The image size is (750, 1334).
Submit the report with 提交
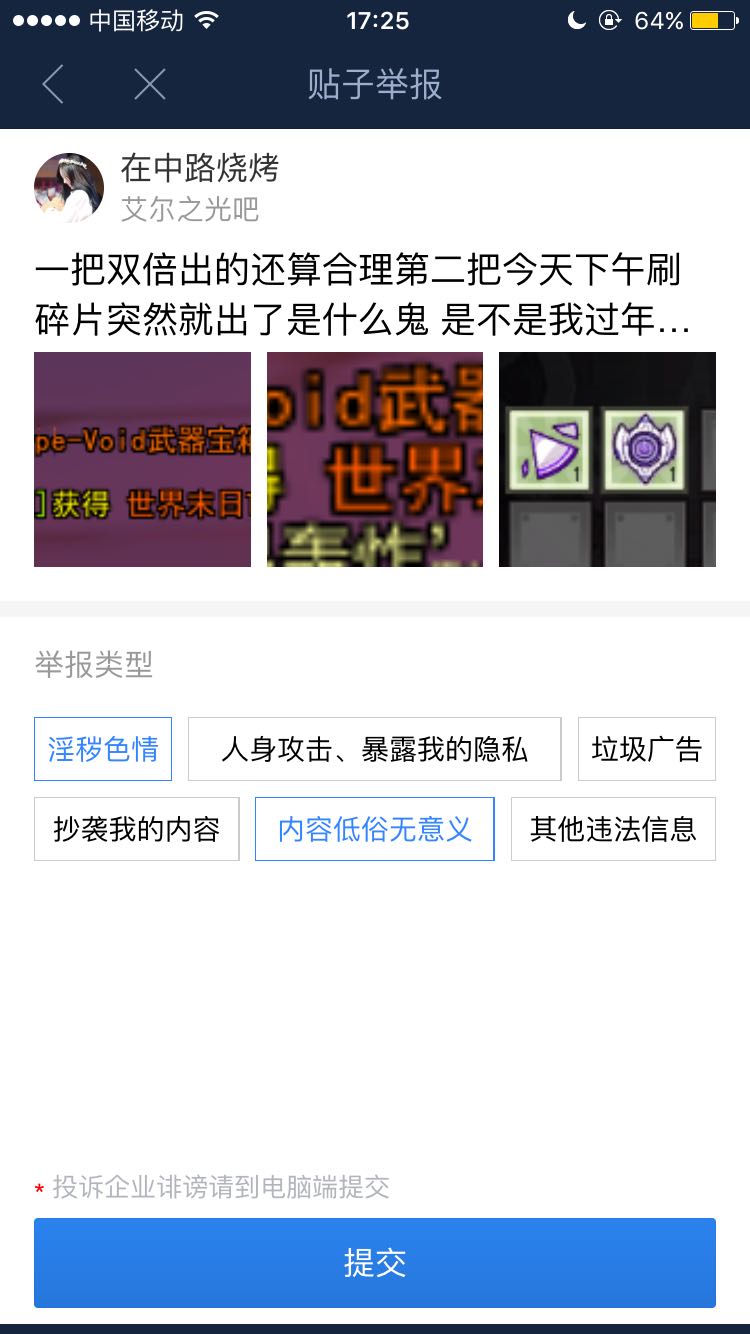(x=375, y=1263)
